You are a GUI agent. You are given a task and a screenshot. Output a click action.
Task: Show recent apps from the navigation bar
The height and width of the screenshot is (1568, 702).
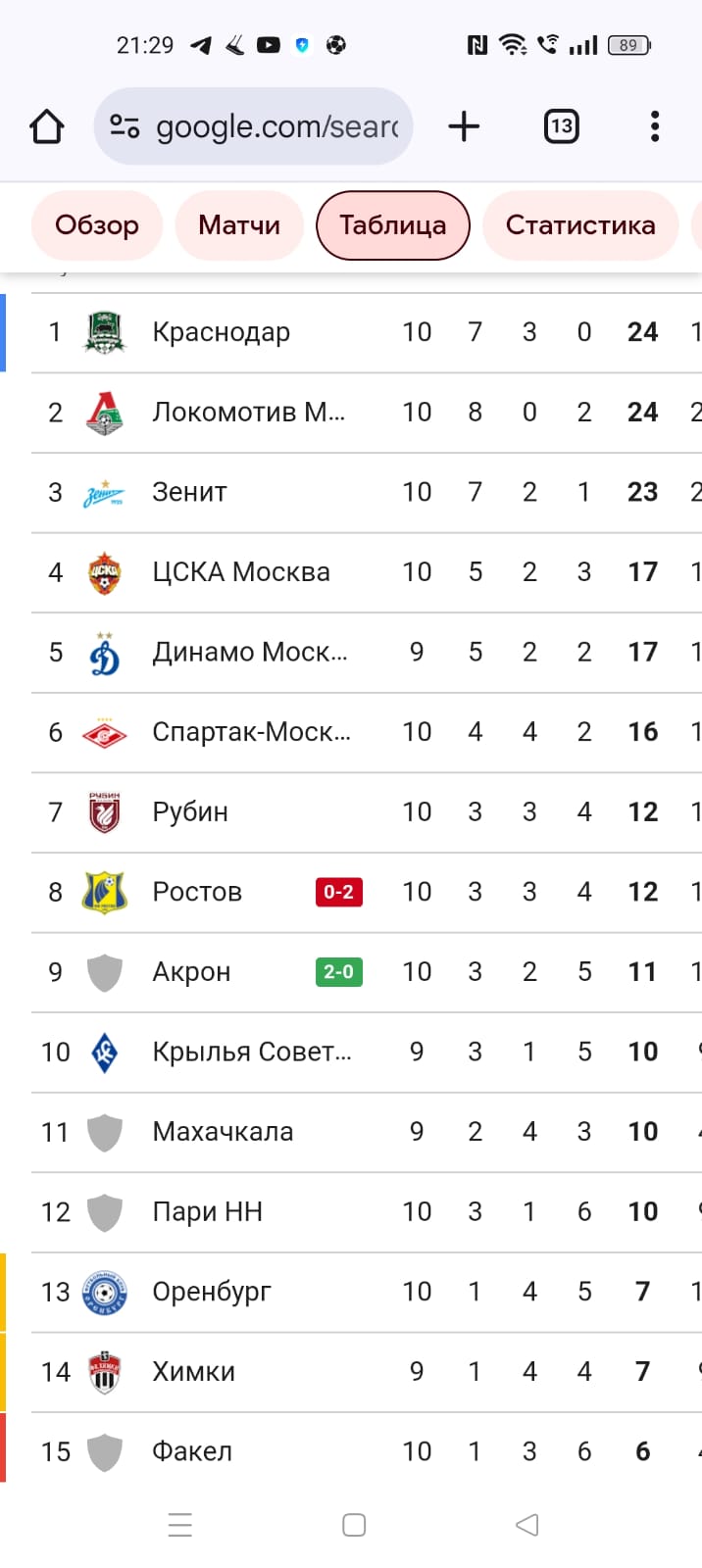point(180,1525)
